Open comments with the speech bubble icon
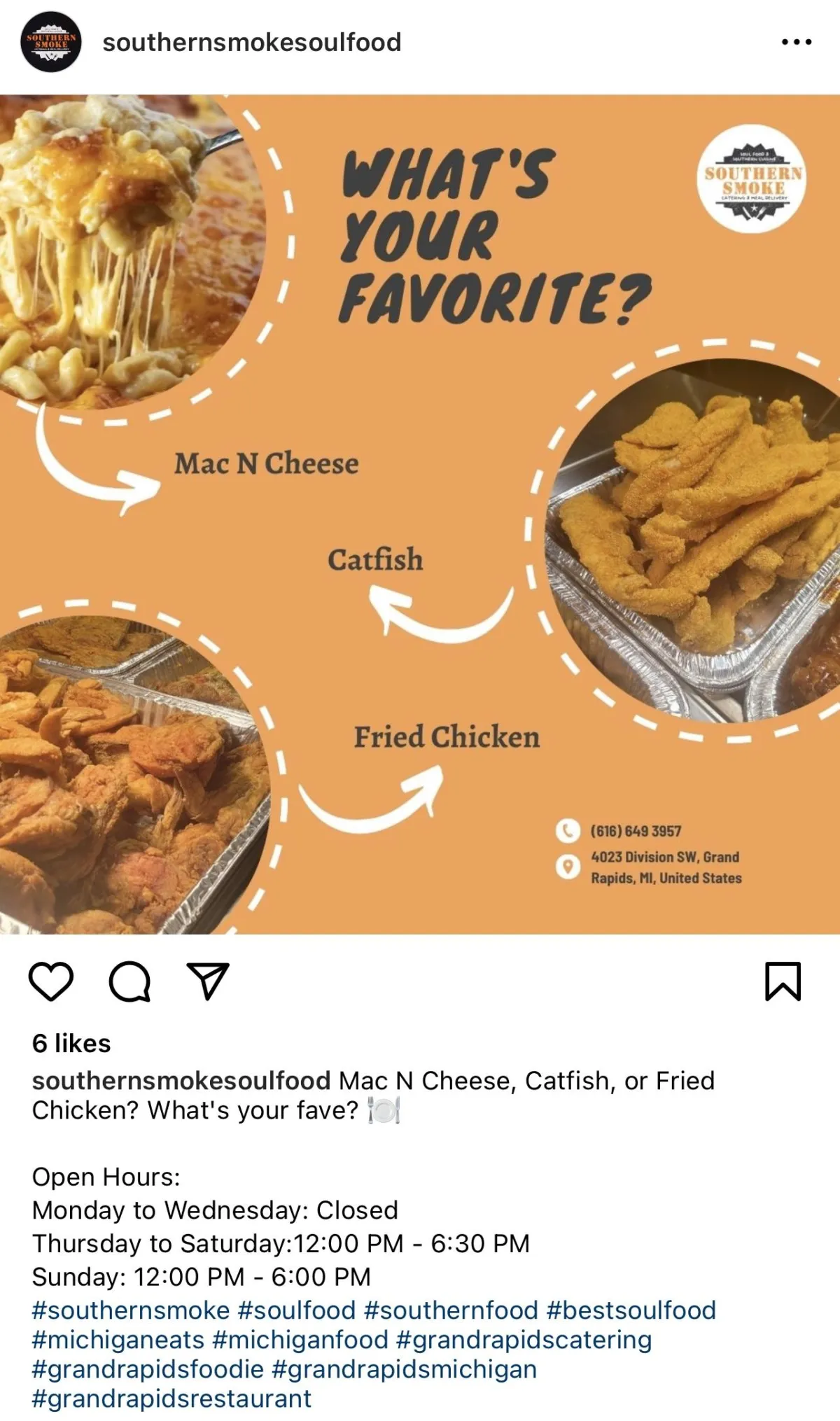The height and width of the screenshot is (1421, 840). coord(129,981)
